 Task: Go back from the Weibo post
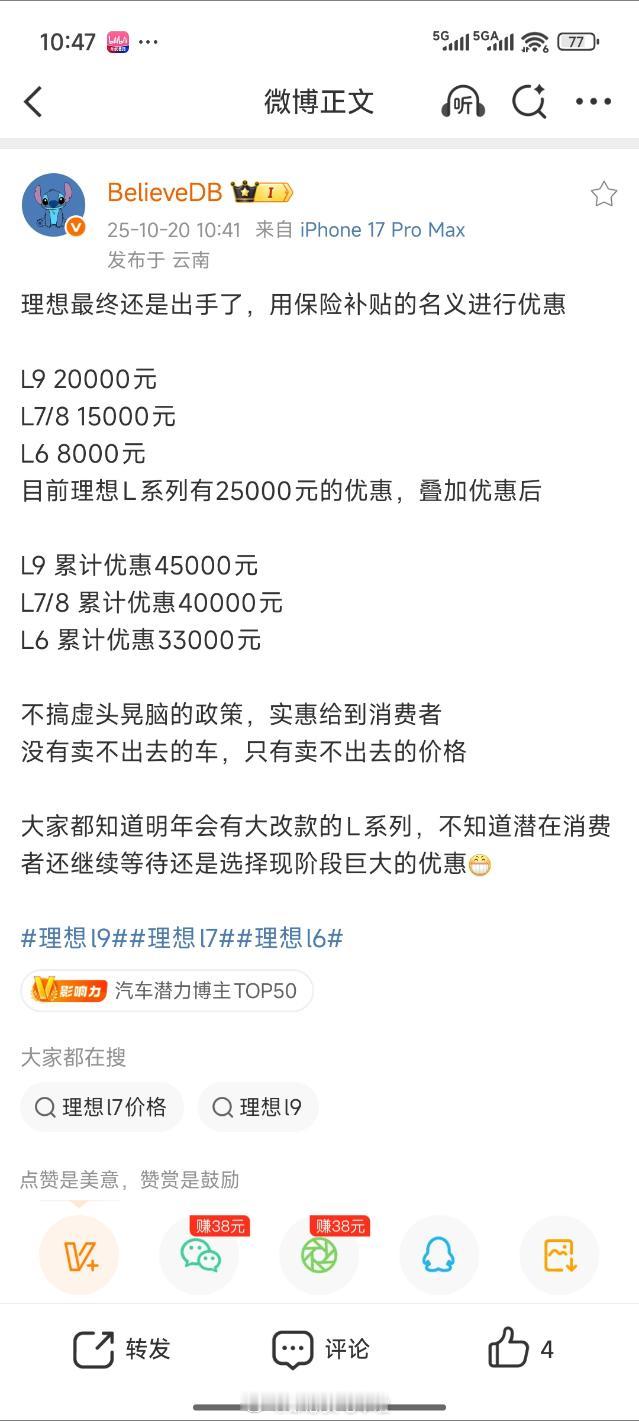coord(33,101)
